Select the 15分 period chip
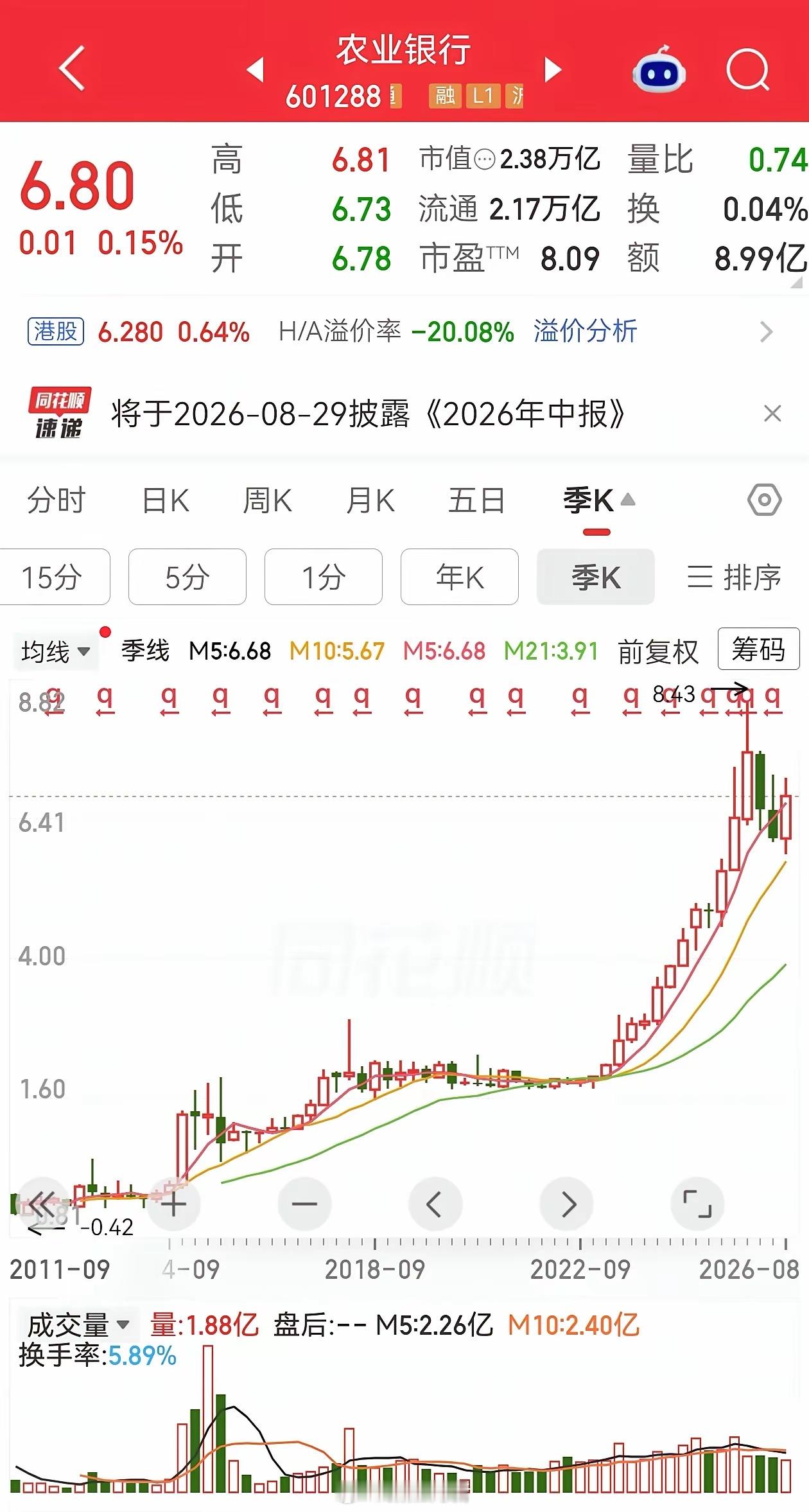 click(x=54, y=577)
